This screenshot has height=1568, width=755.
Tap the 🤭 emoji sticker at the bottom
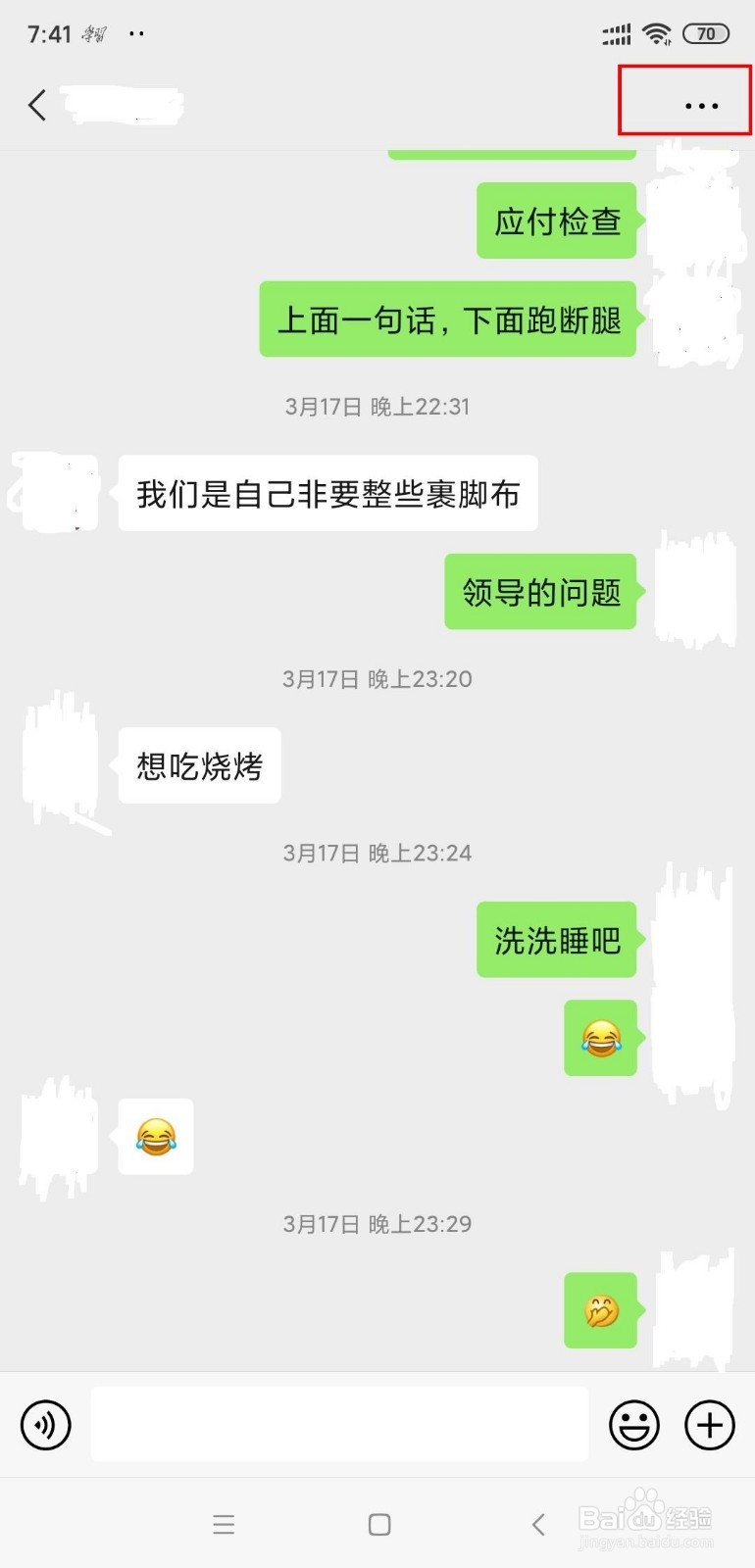600,1310
